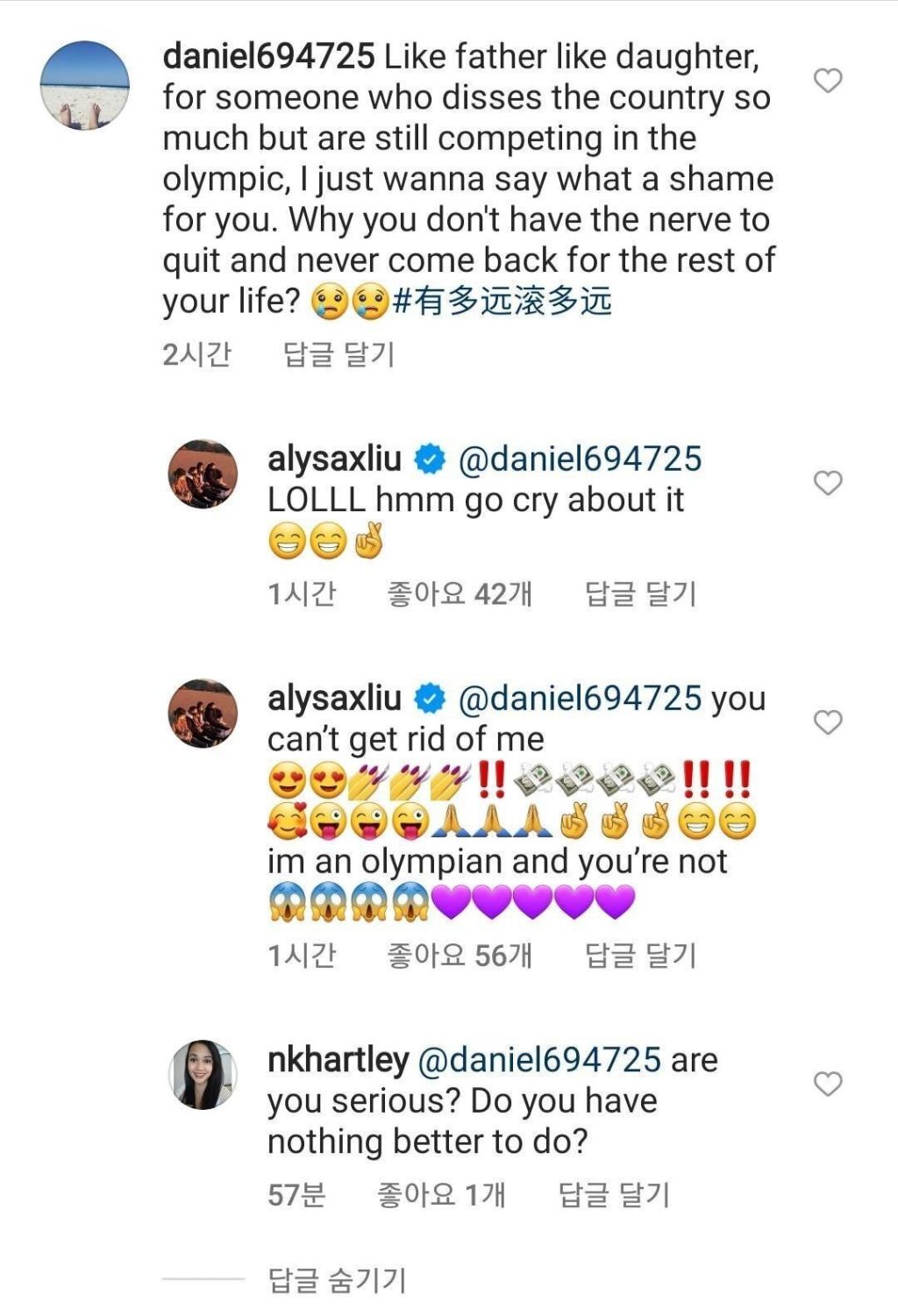Image resolution: width=898 pixels, height=1316 pixels.
Task: Open the nkhartley username link
Action: (x=338, y=1060)
